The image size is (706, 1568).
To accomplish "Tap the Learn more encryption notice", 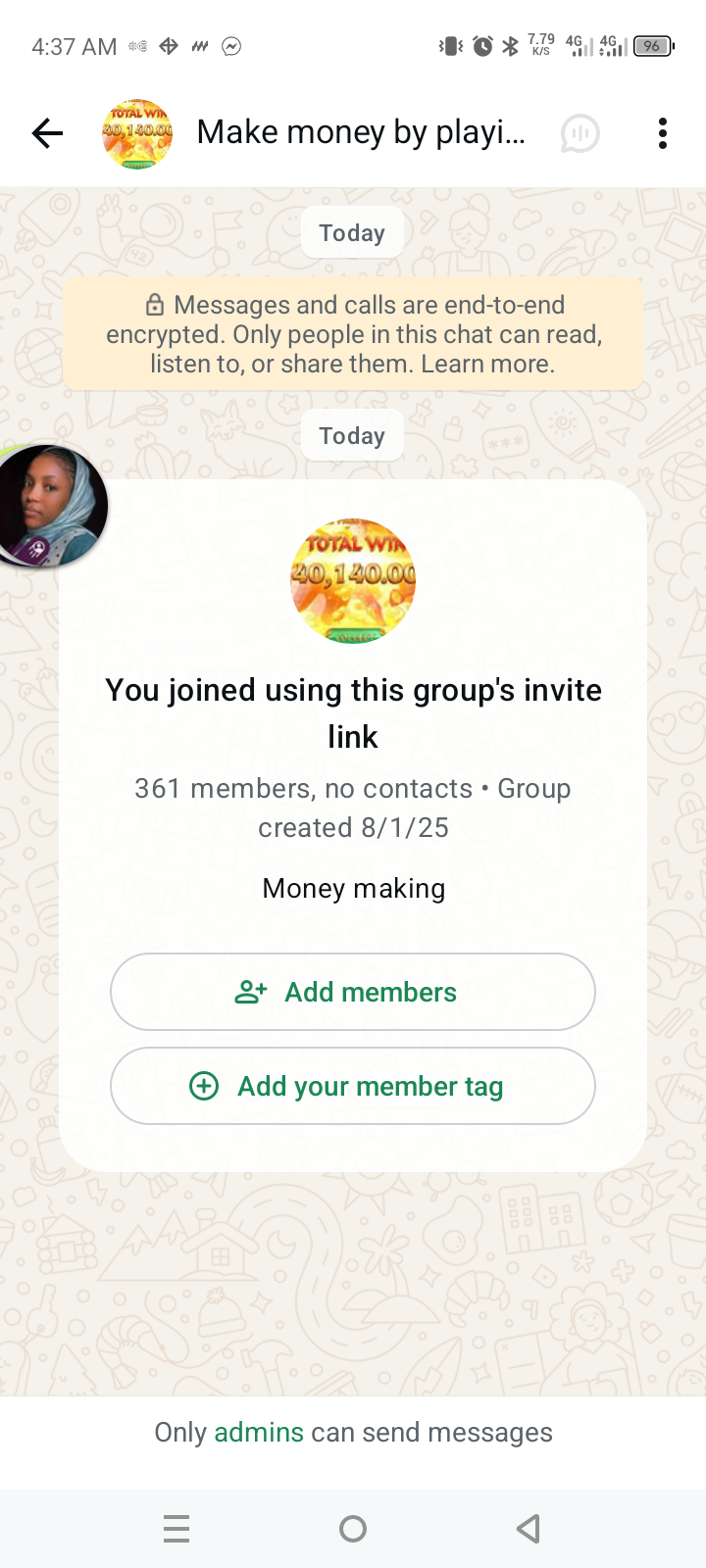I will [352, 334].
